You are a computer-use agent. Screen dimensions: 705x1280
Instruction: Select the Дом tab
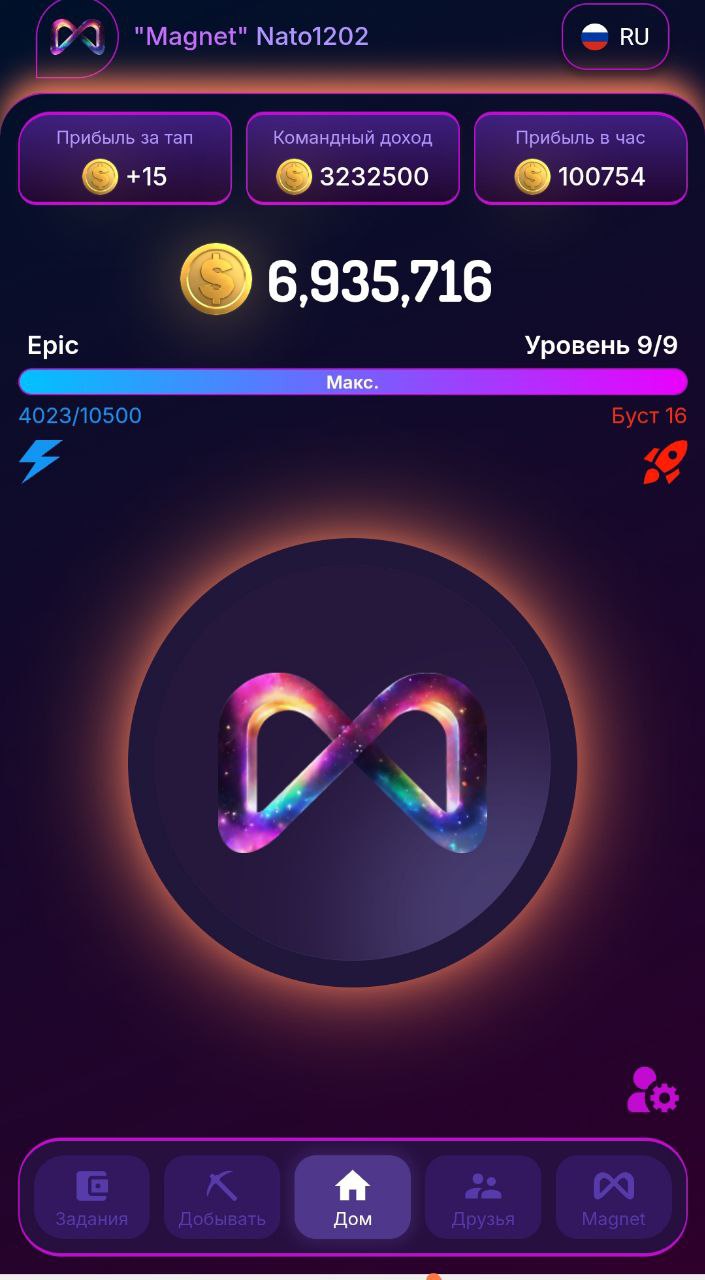pyautogui.click(x=352, y=1197)
